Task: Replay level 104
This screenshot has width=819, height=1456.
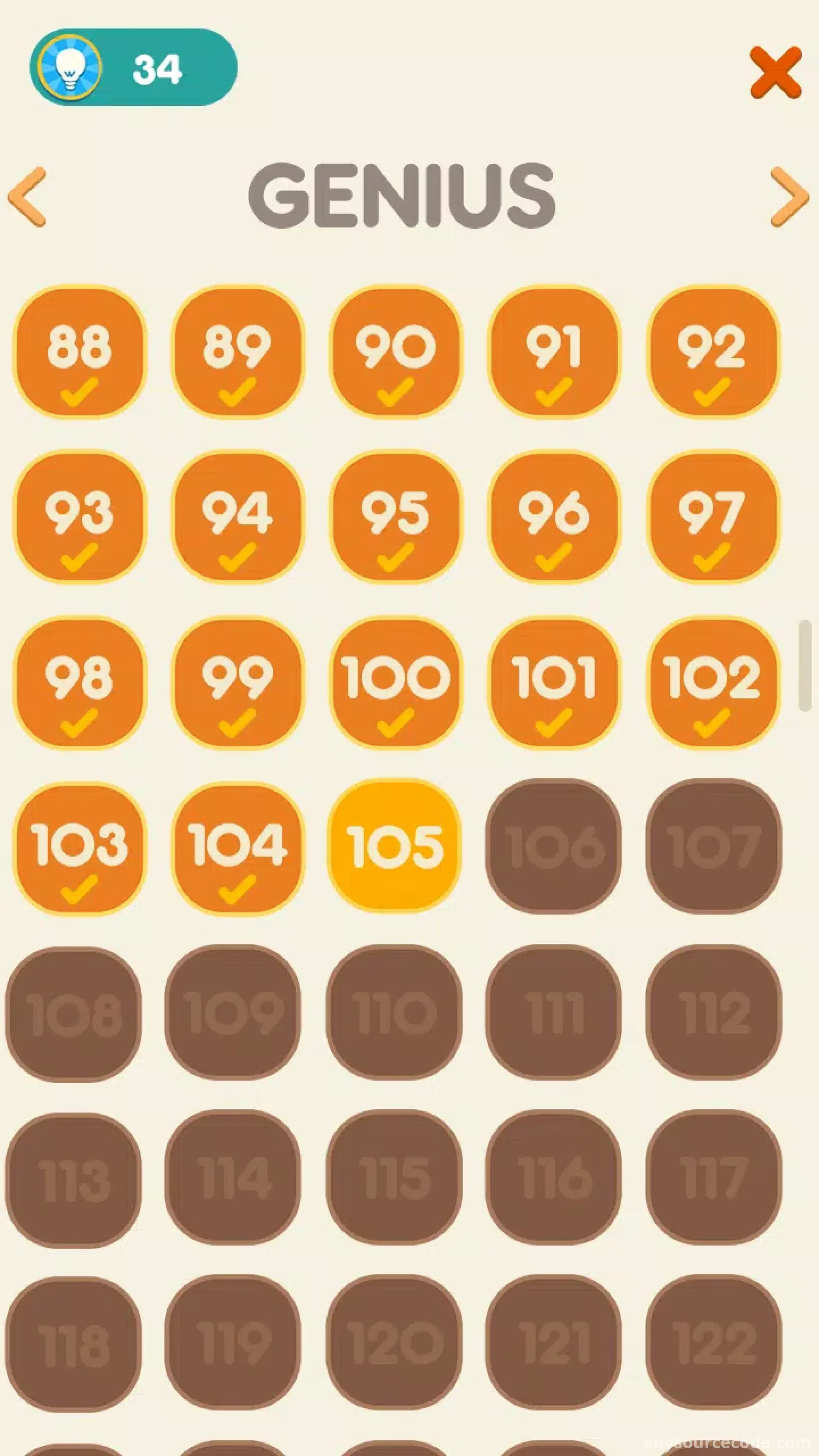Action: point(238,849)
